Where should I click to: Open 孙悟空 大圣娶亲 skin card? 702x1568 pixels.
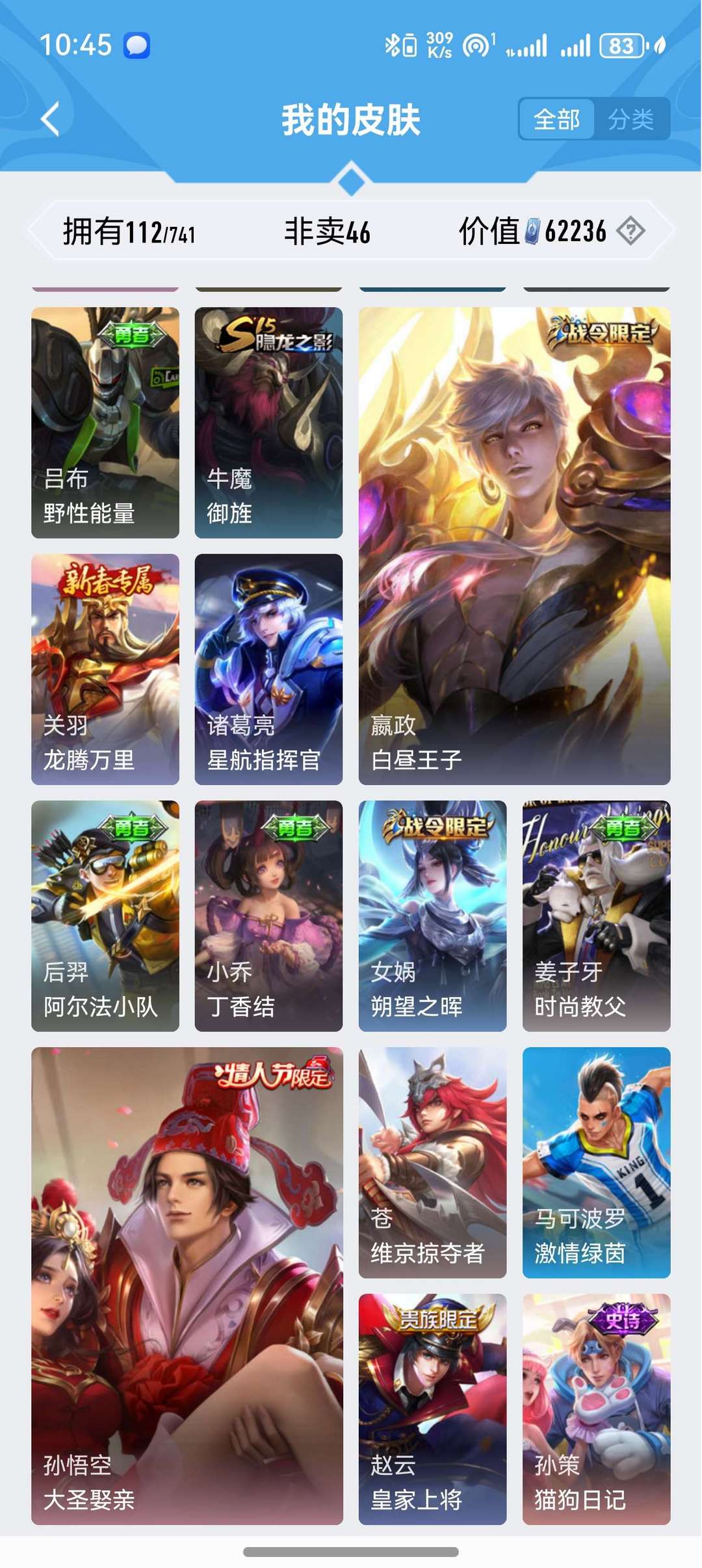[x=187, y=1286]
